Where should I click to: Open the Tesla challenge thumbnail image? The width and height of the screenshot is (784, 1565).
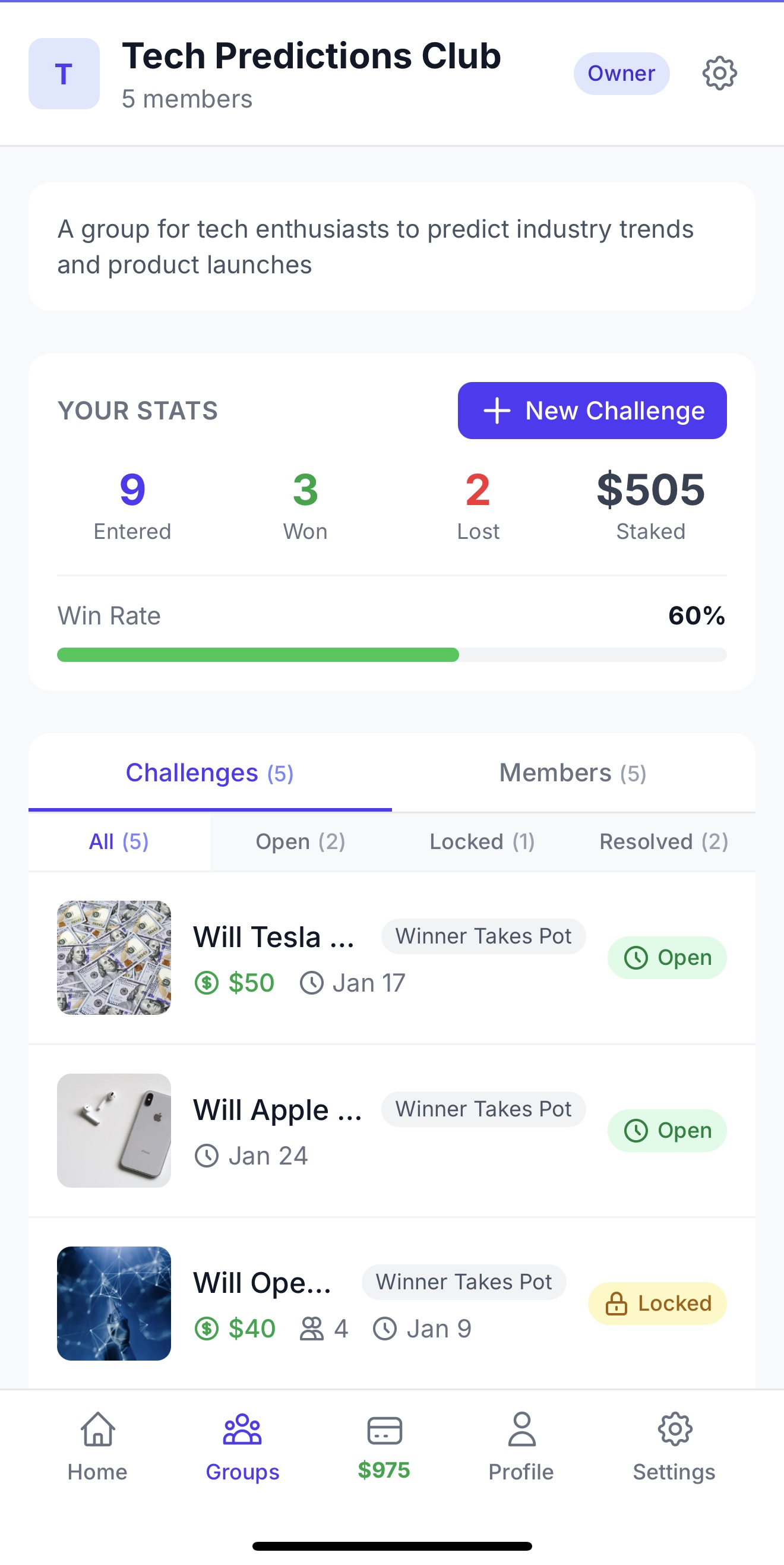114,957
